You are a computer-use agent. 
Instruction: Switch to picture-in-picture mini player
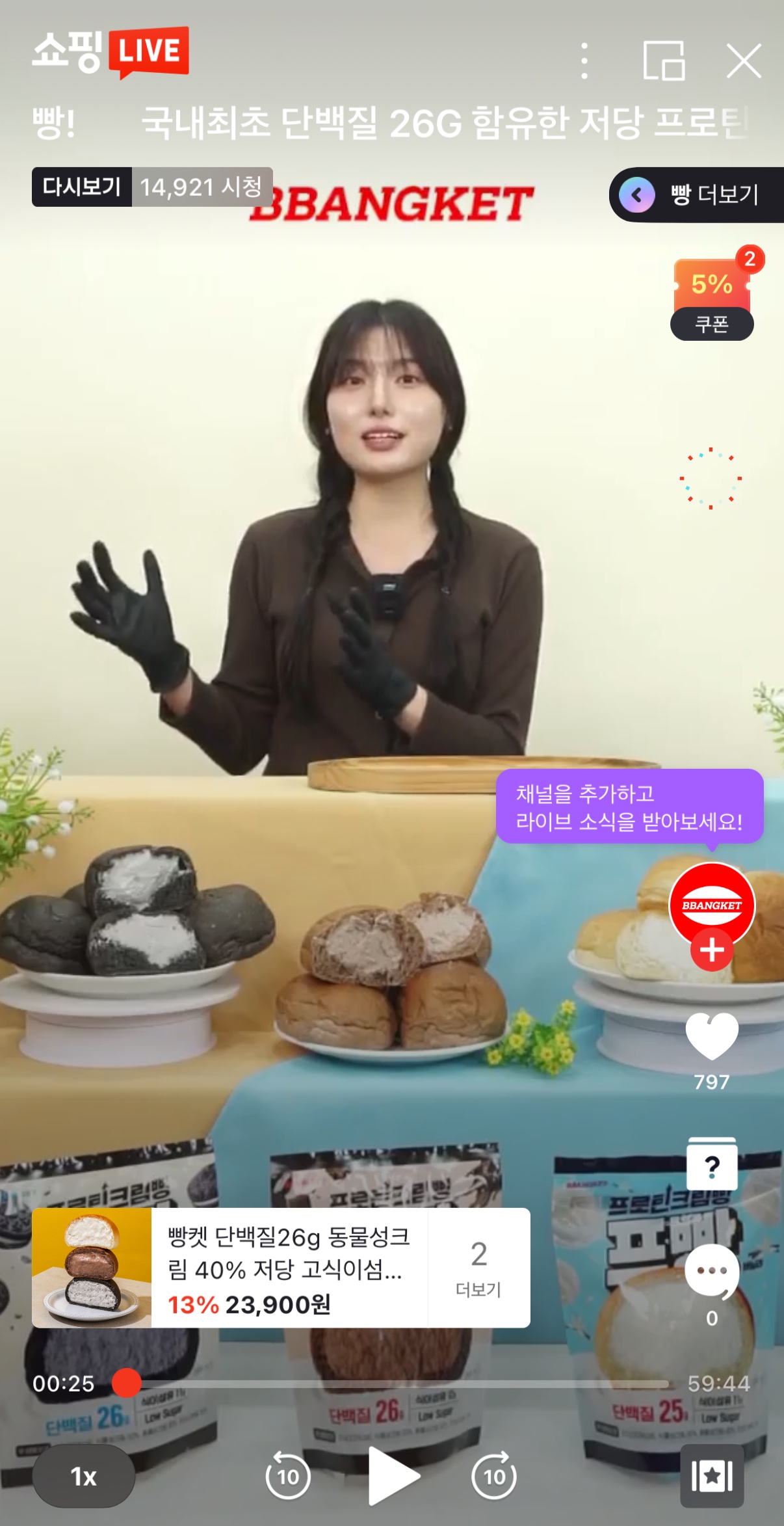(663, 61)
